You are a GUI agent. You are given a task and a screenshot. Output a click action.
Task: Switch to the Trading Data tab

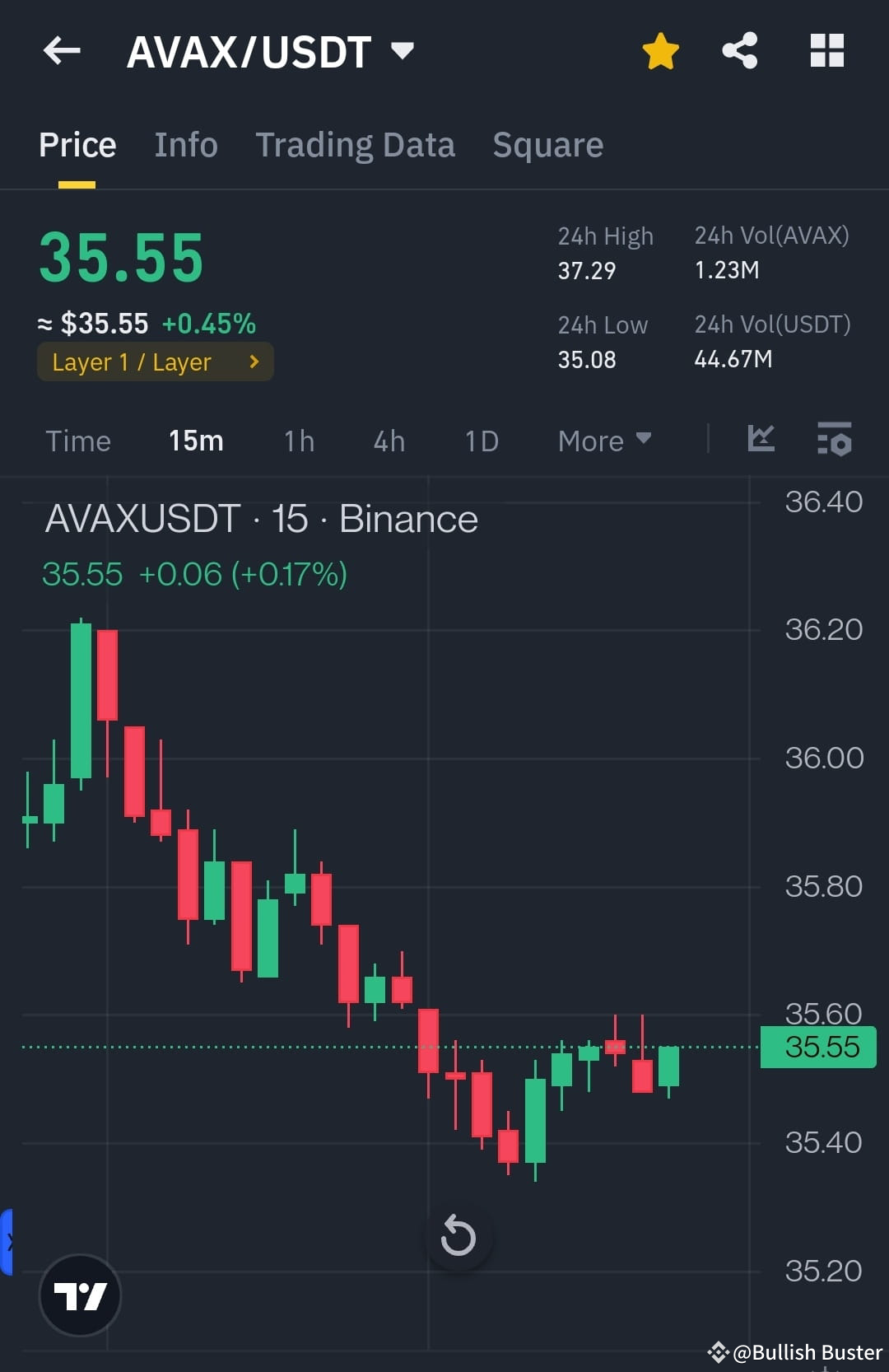point(356,144)
